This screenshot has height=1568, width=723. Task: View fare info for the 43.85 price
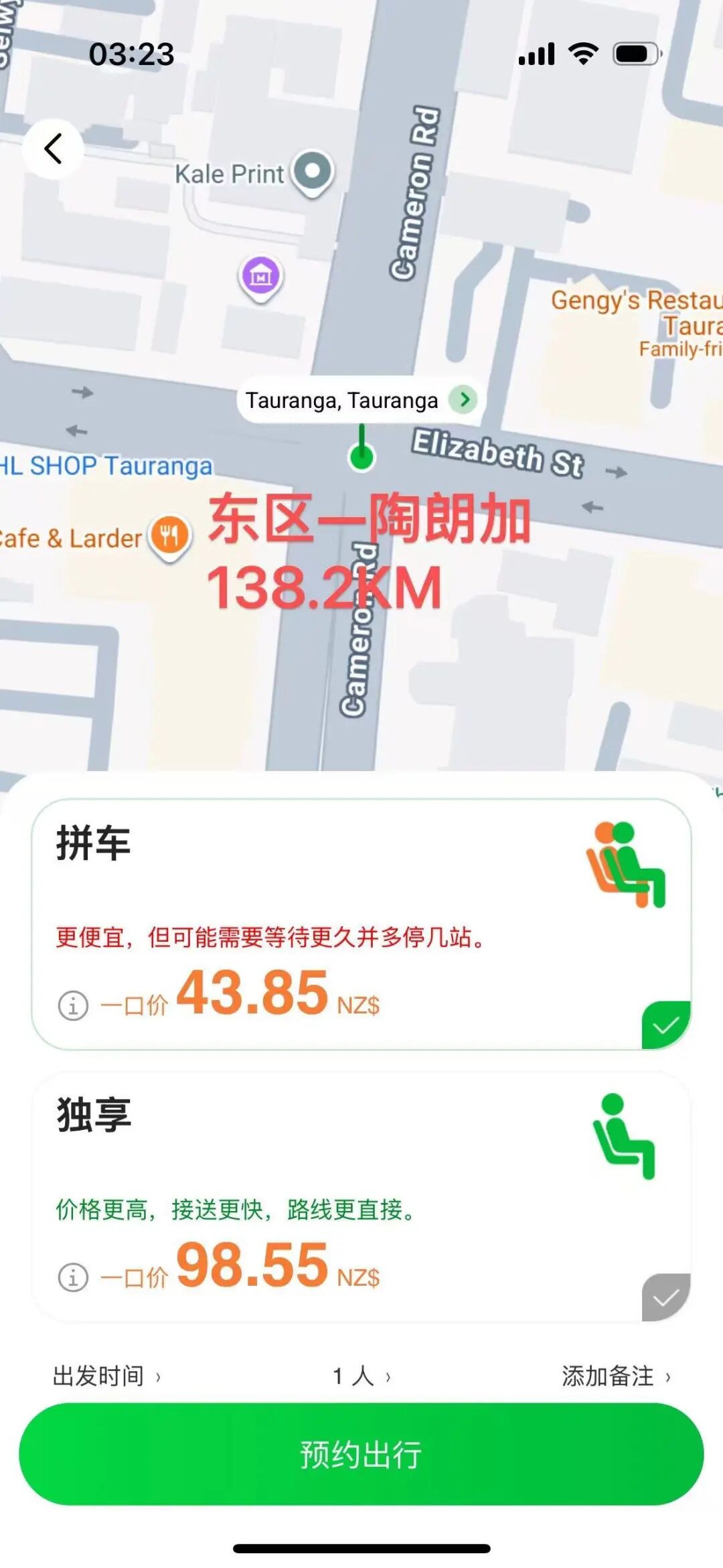click(x=73, y=1005)
